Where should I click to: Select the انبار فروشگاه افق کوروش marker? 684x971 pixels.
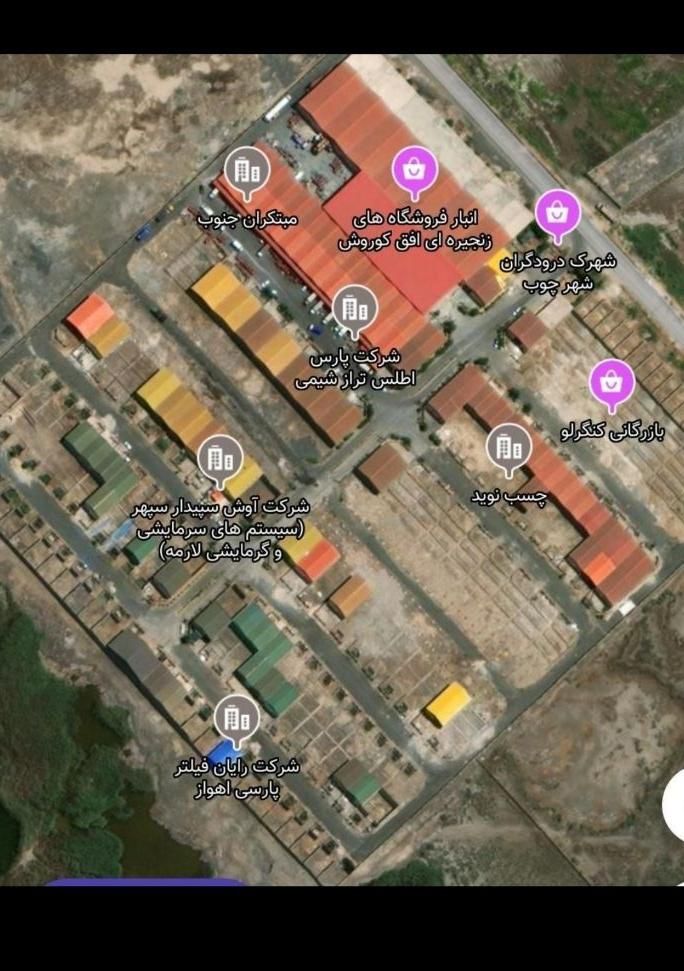[414, 170]
